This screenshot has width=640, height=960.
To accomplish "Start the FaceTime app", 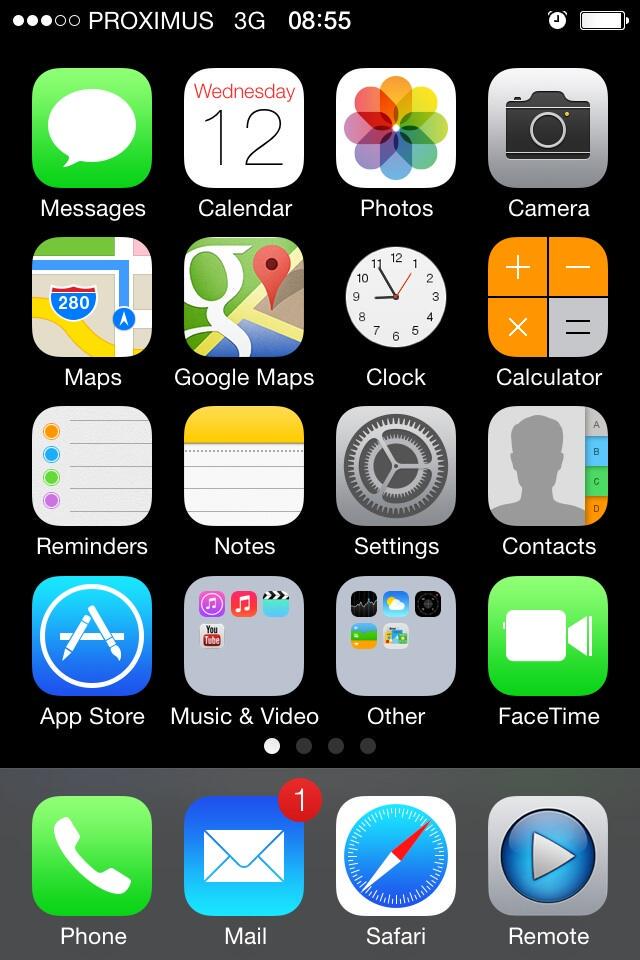I will (548, 636).
